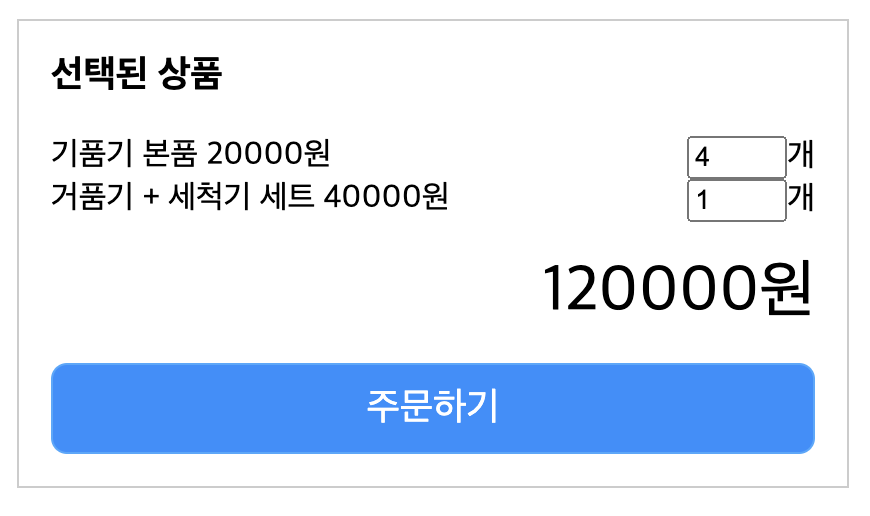Select the 거품기 + 세척기 세트 quantity field
Image resolution: width=870 pixels, height=516 pixels.
coord(736,200)
